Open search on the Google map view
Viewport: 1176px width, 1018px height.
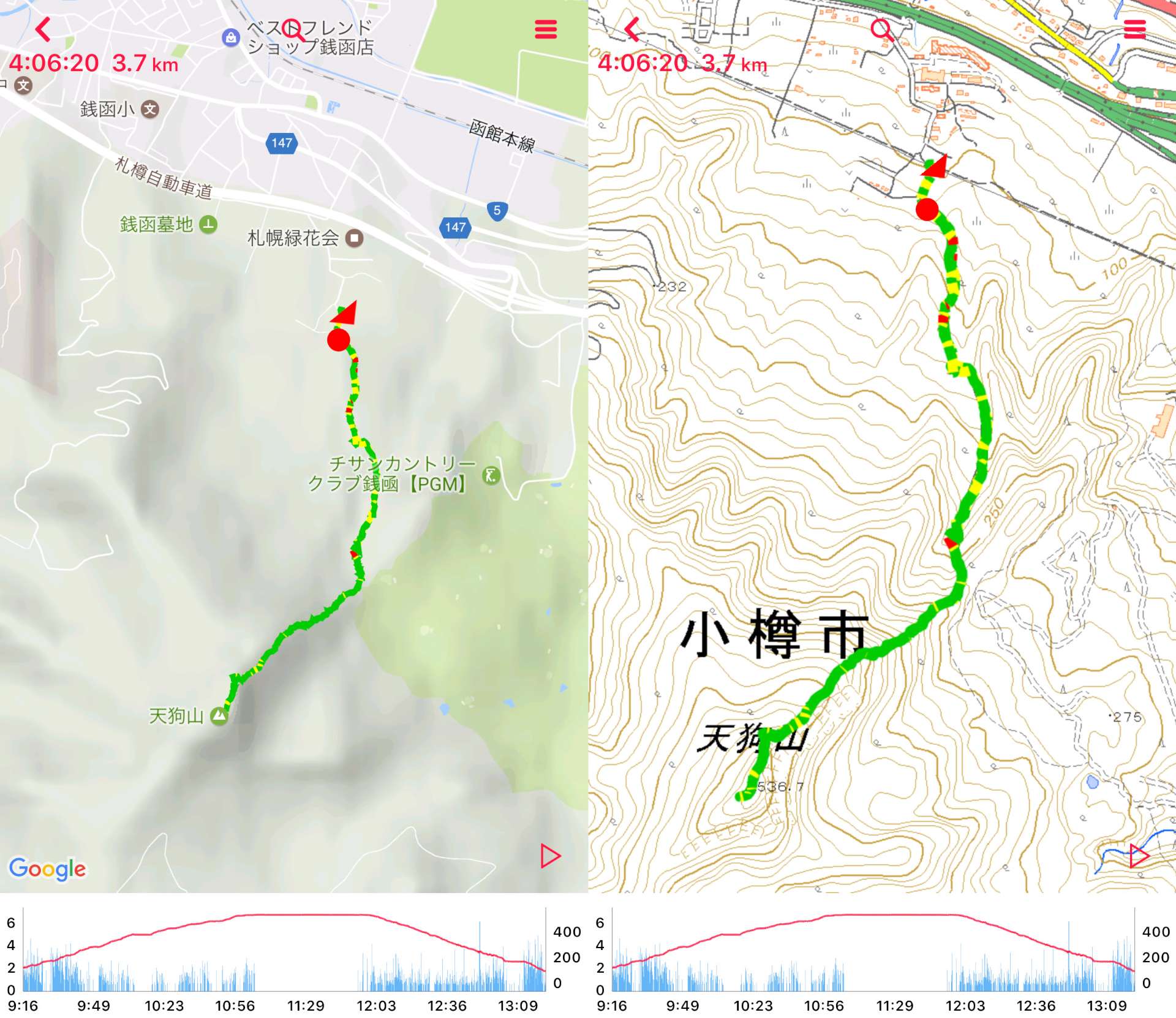click(293, 28)
